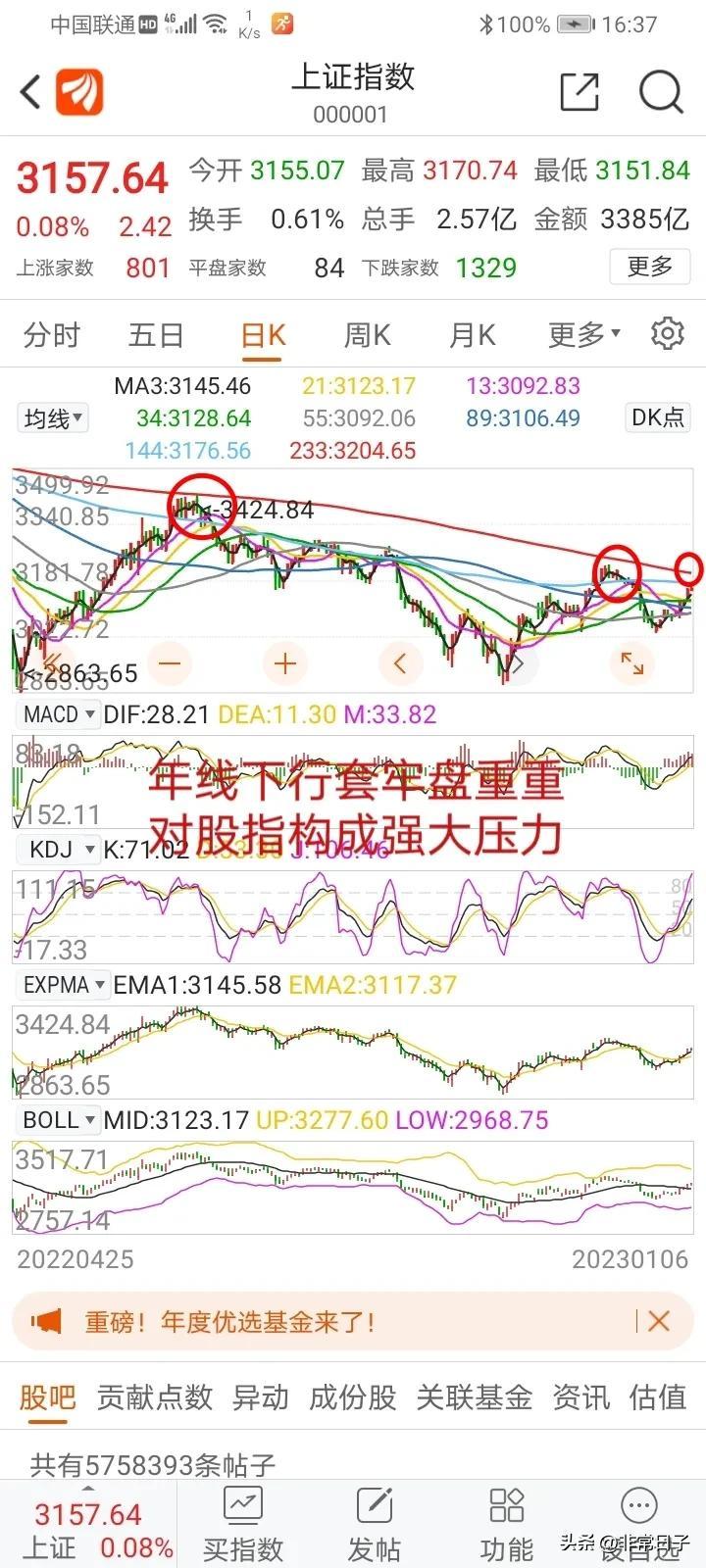The height and width of the screenshot is (1568, 706).
Task: Tap the app logo next to back arrow
Action: click(x=78, y=90)
